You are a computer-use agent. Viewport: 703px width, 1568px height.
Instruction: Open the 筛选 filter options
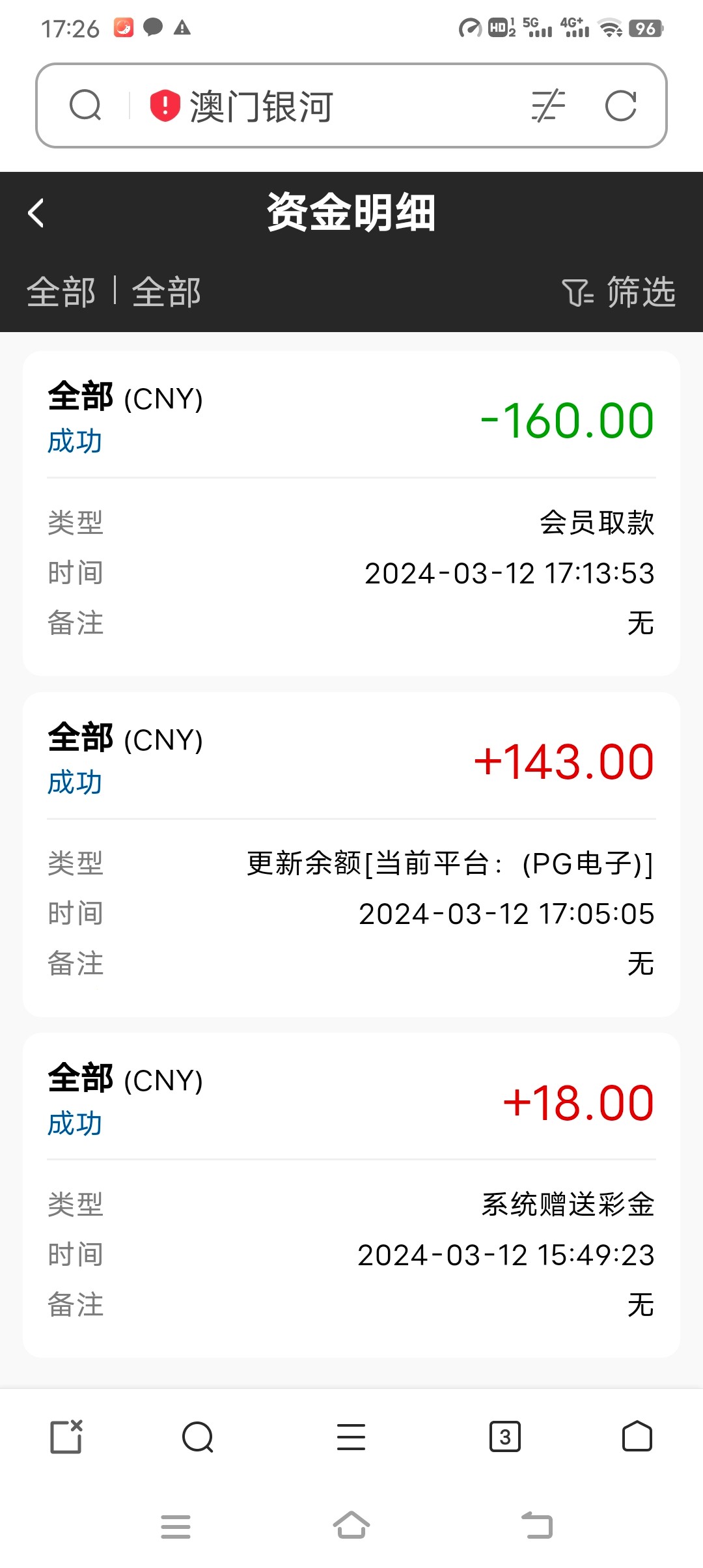pos(618,292)
